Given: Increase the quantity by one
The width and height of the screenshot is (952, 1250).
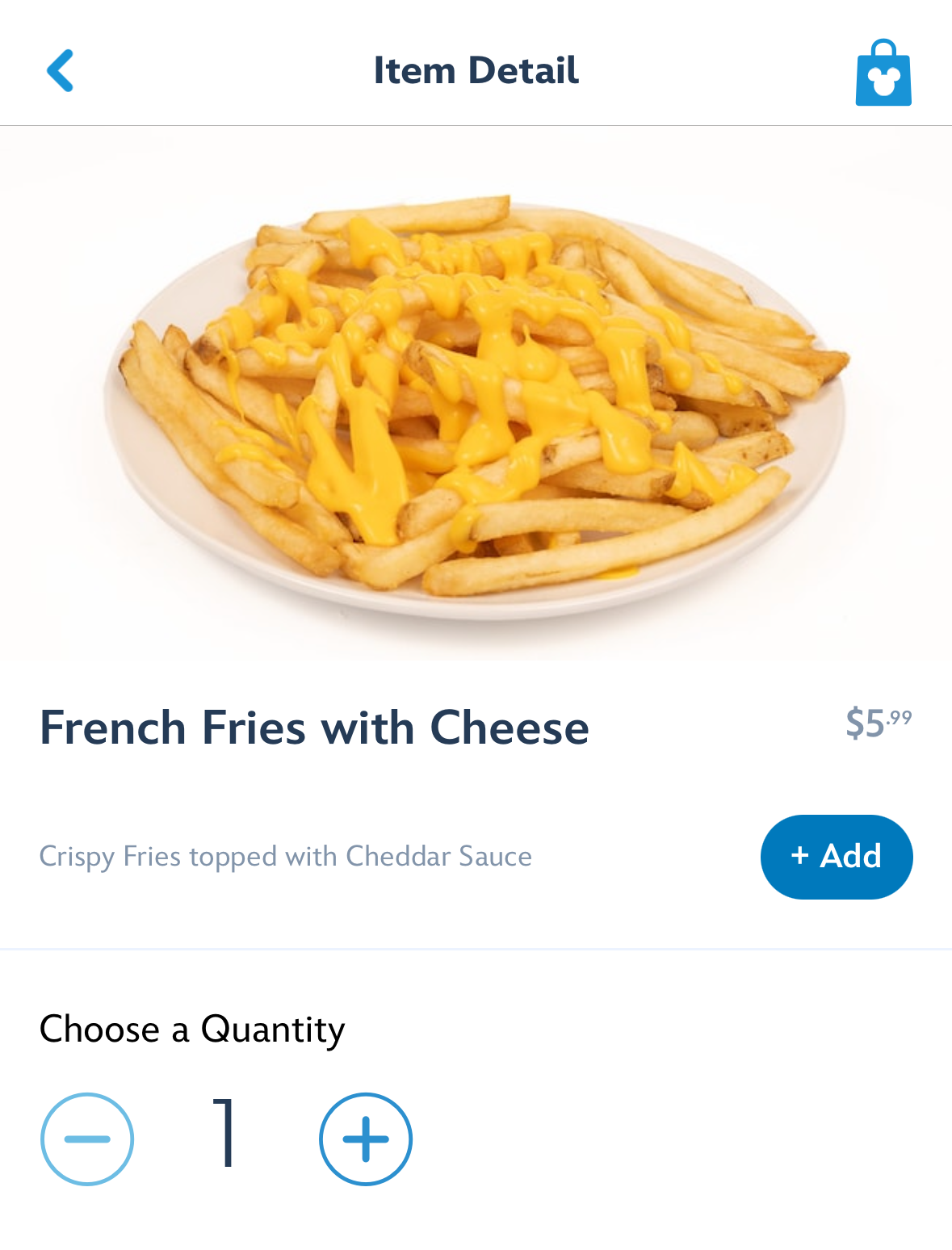Looking at the screenshot, I should point(366,1139).
